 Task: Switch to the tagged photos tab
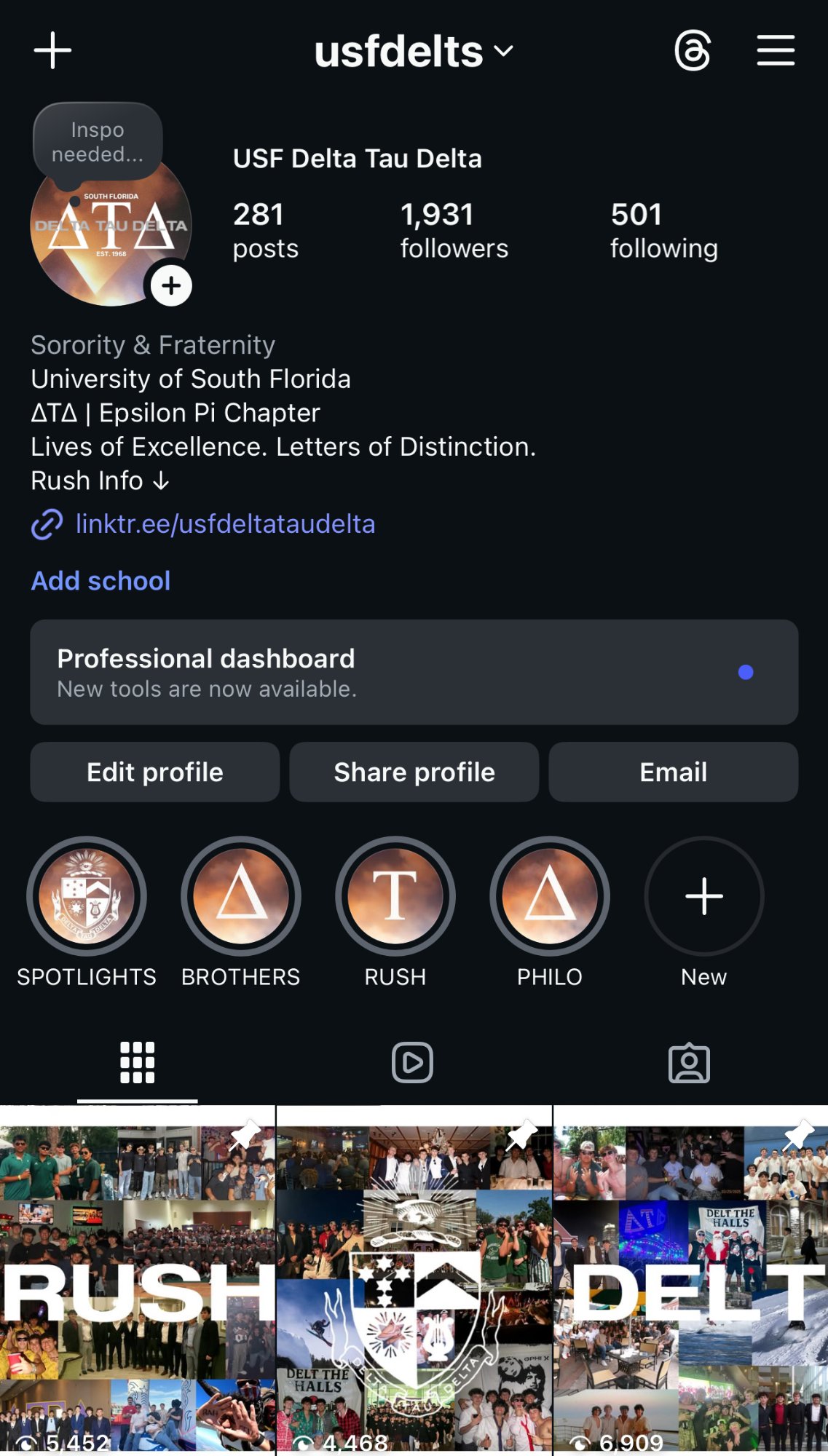pos(689,1063)
